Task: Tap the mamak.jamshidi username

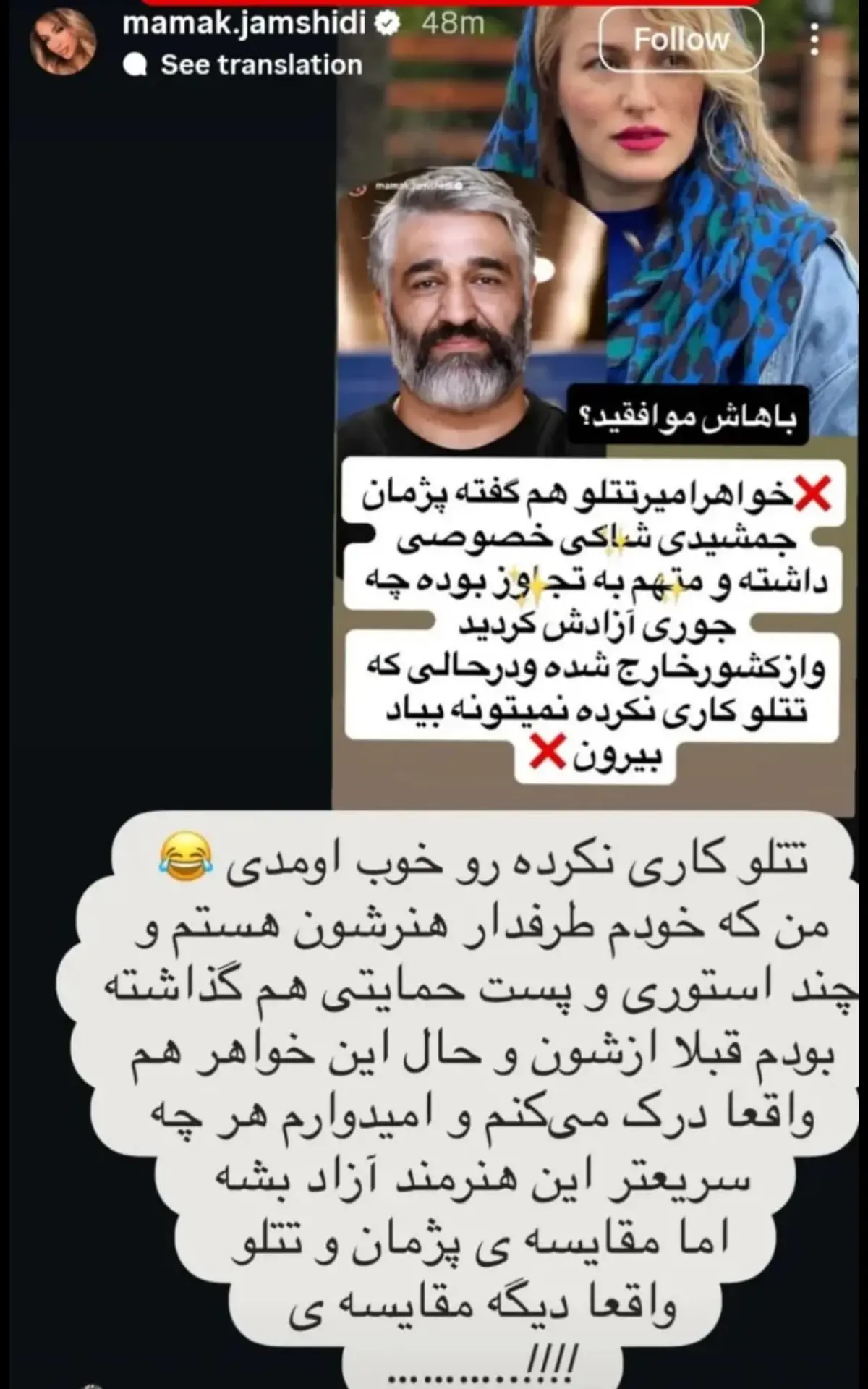Action: [244, 24]
